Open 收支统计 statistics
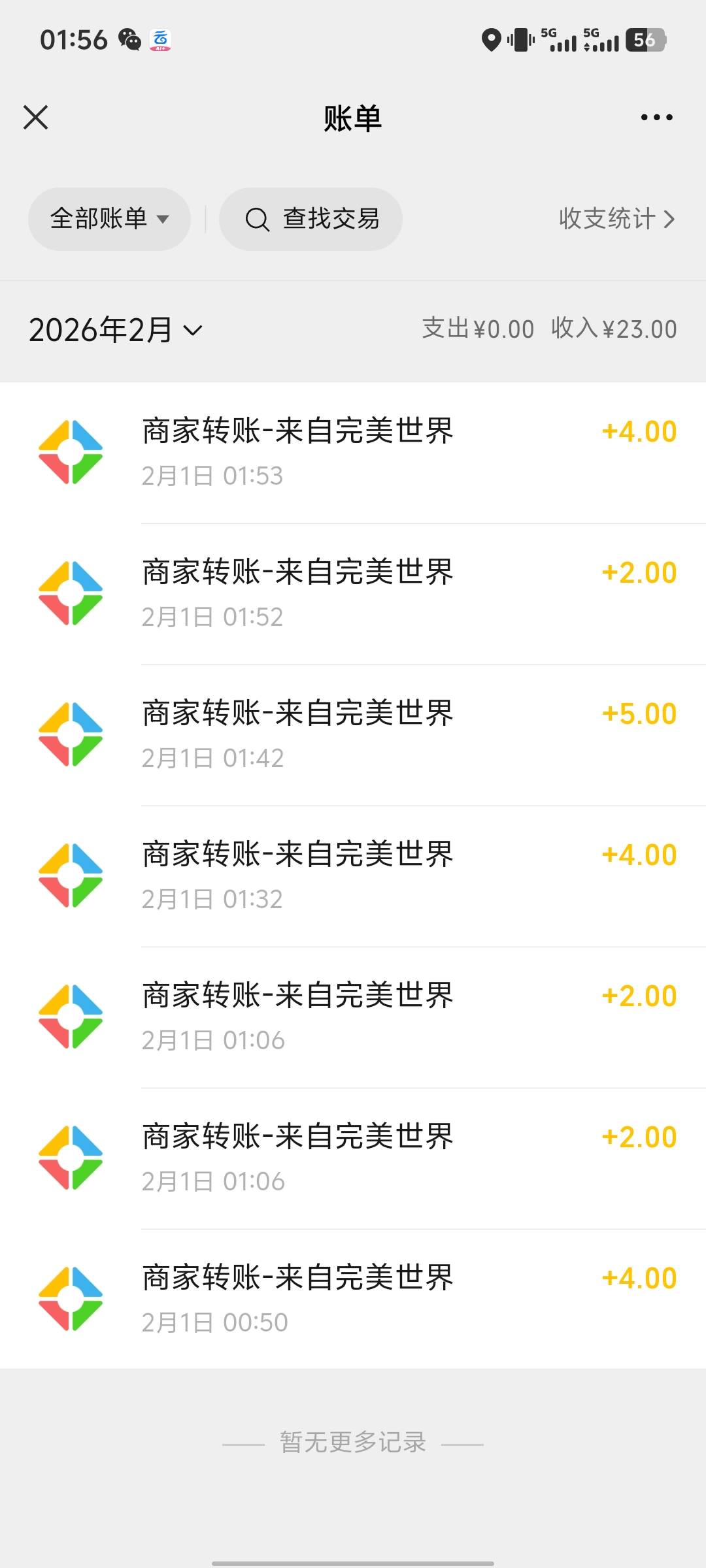The height and width of the screenshot is (1568, 706). pyautogui.click(x=616, y=219)
